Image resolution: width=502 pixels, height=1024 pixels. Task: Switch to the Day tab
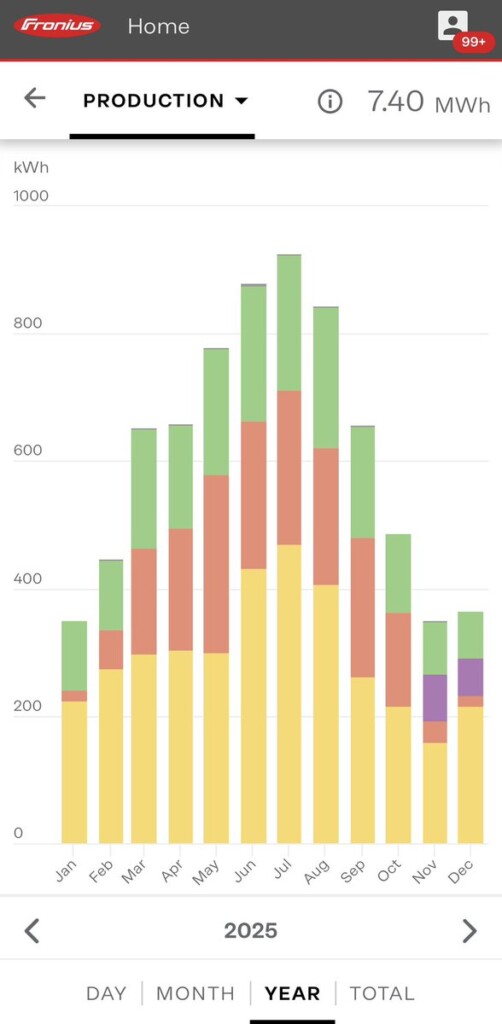(106, 994)
